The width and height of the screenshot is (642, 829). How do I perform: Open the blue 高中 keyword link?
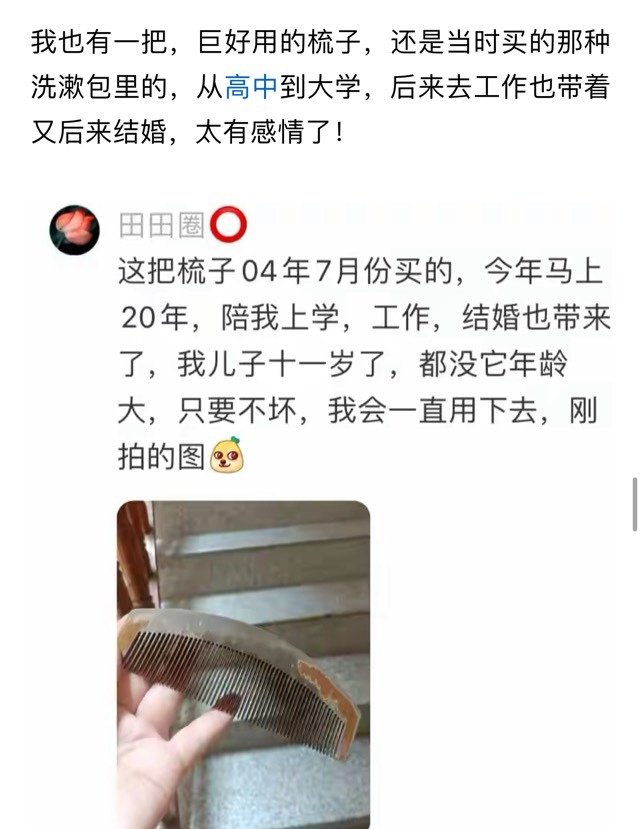click(251, 87)
